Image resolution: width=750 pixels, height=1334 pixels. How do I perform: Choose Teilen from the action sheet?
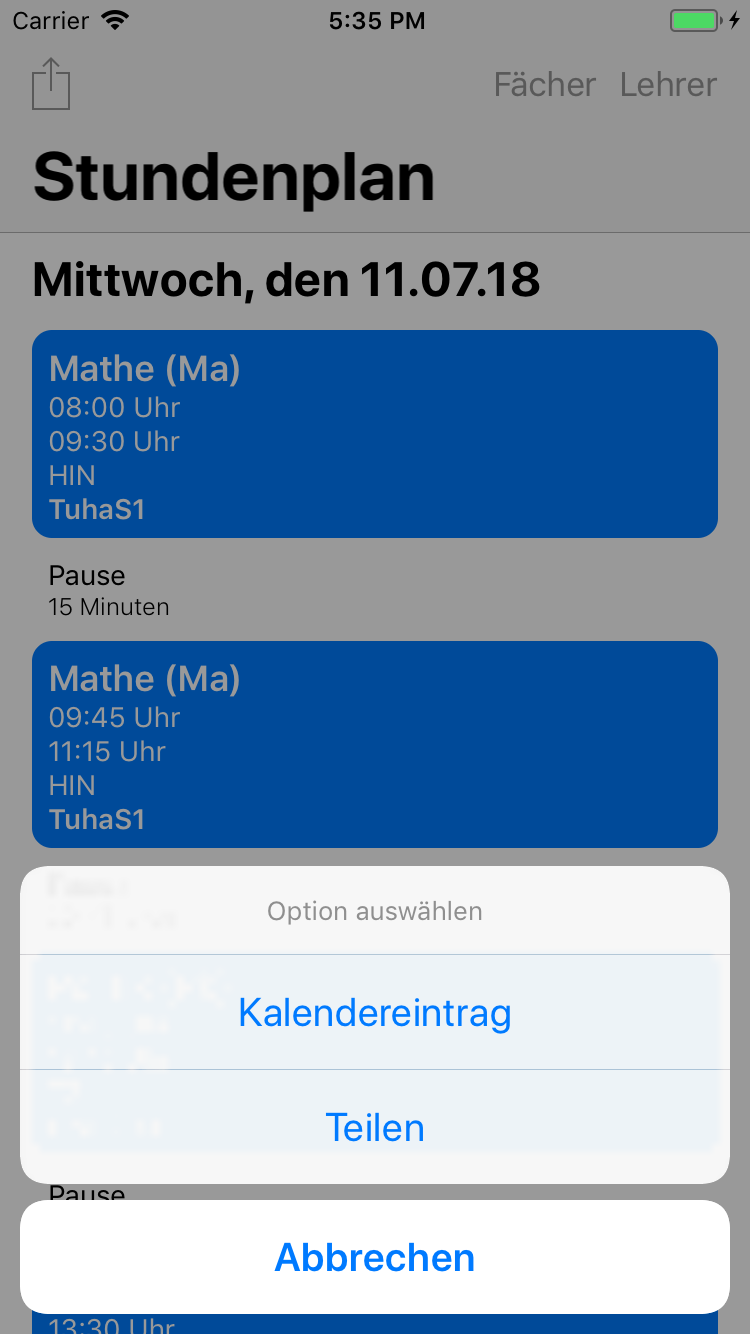coord(375,1127)
